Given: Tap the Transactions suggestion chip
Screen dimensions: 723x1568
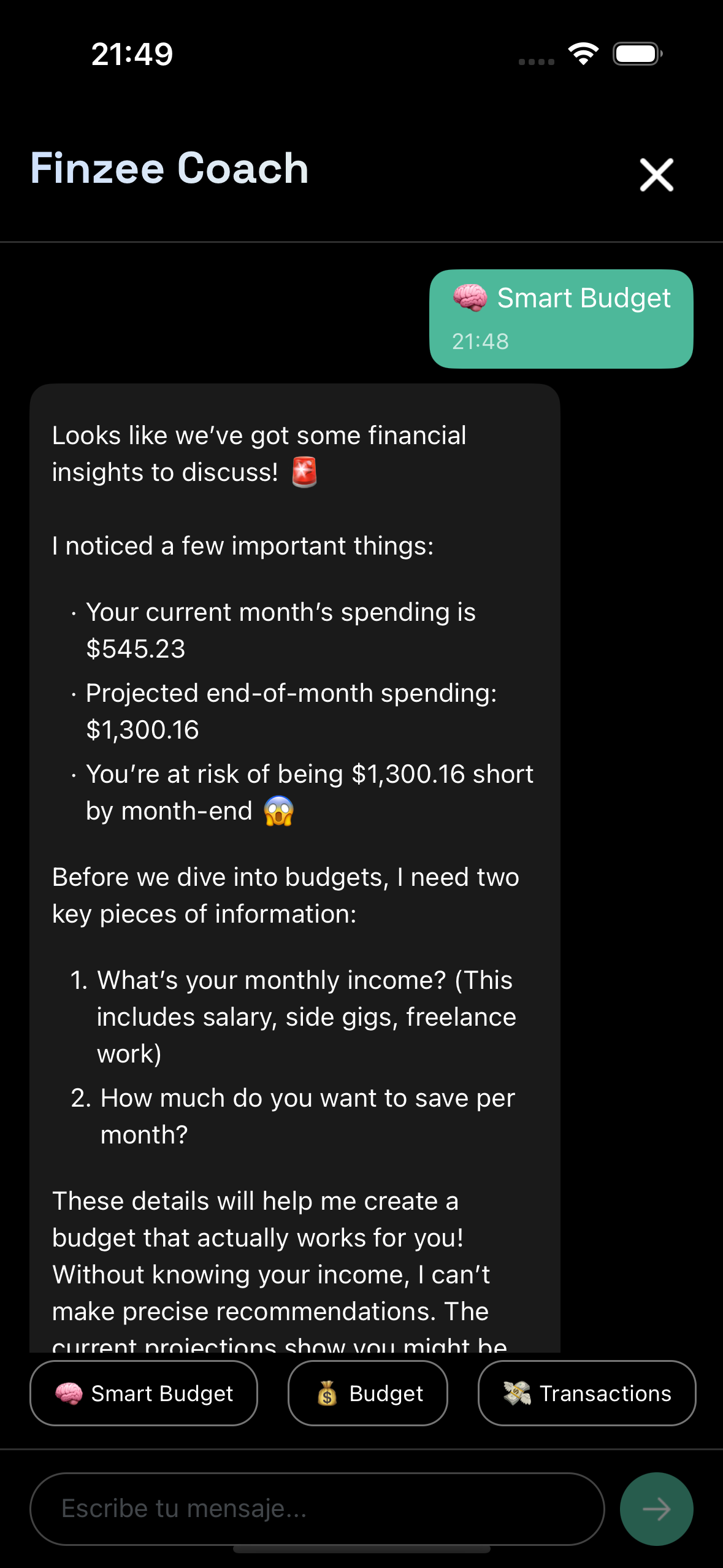Looking at the screenshot, I should coord(586,1393).
